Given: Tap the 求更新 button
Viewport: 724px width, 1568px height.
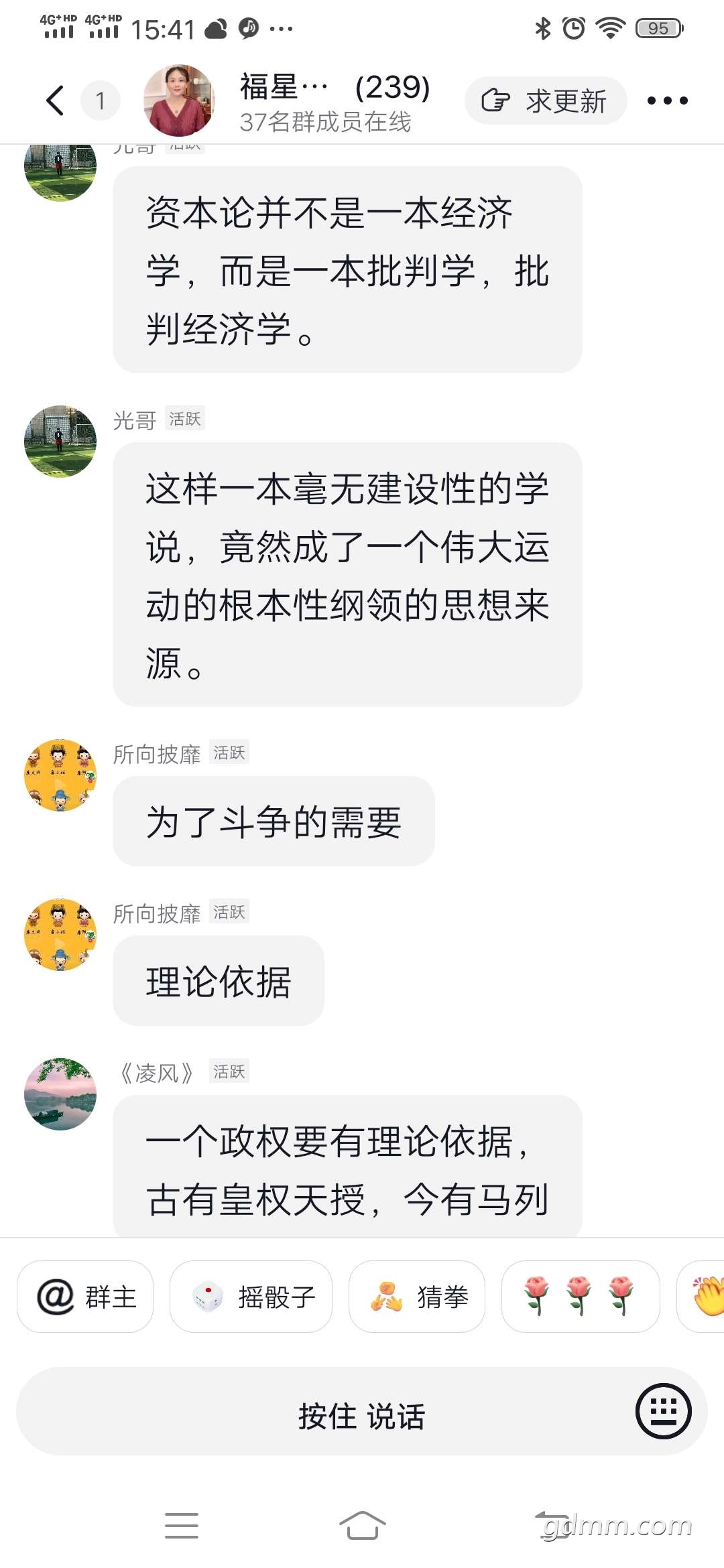Looking at the screenshot, I should click(x=546, y=101).
